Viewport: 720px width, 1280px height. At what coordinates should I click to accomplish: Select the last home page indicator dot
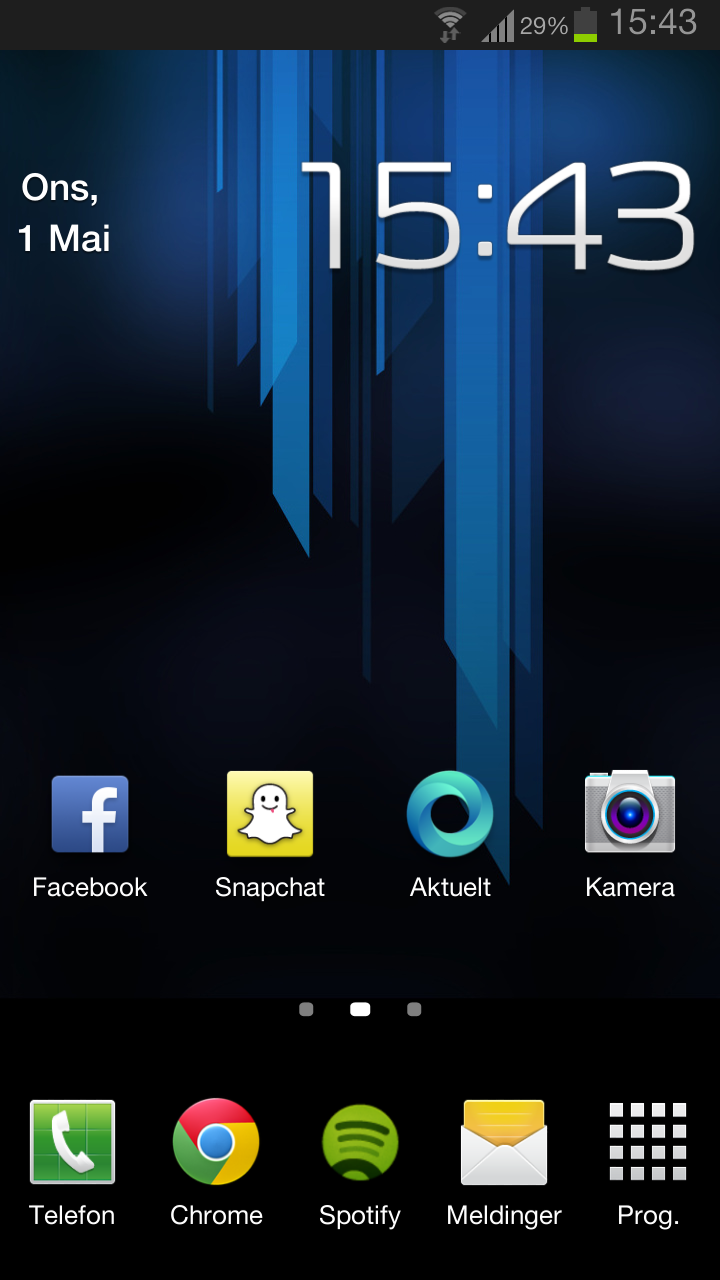[x=414, y=1010]
